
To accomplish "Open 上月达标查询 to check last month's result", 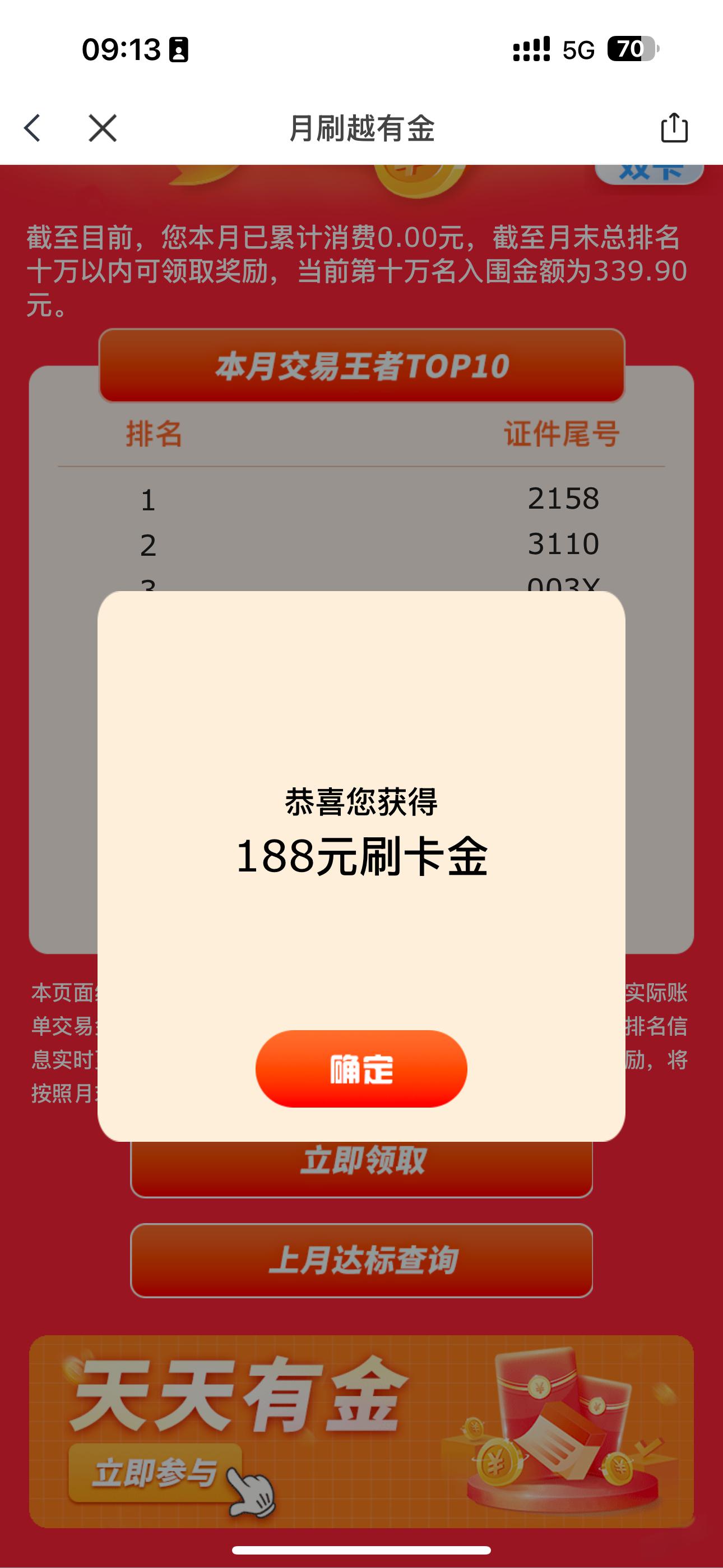I will [x=361, y=1260].
